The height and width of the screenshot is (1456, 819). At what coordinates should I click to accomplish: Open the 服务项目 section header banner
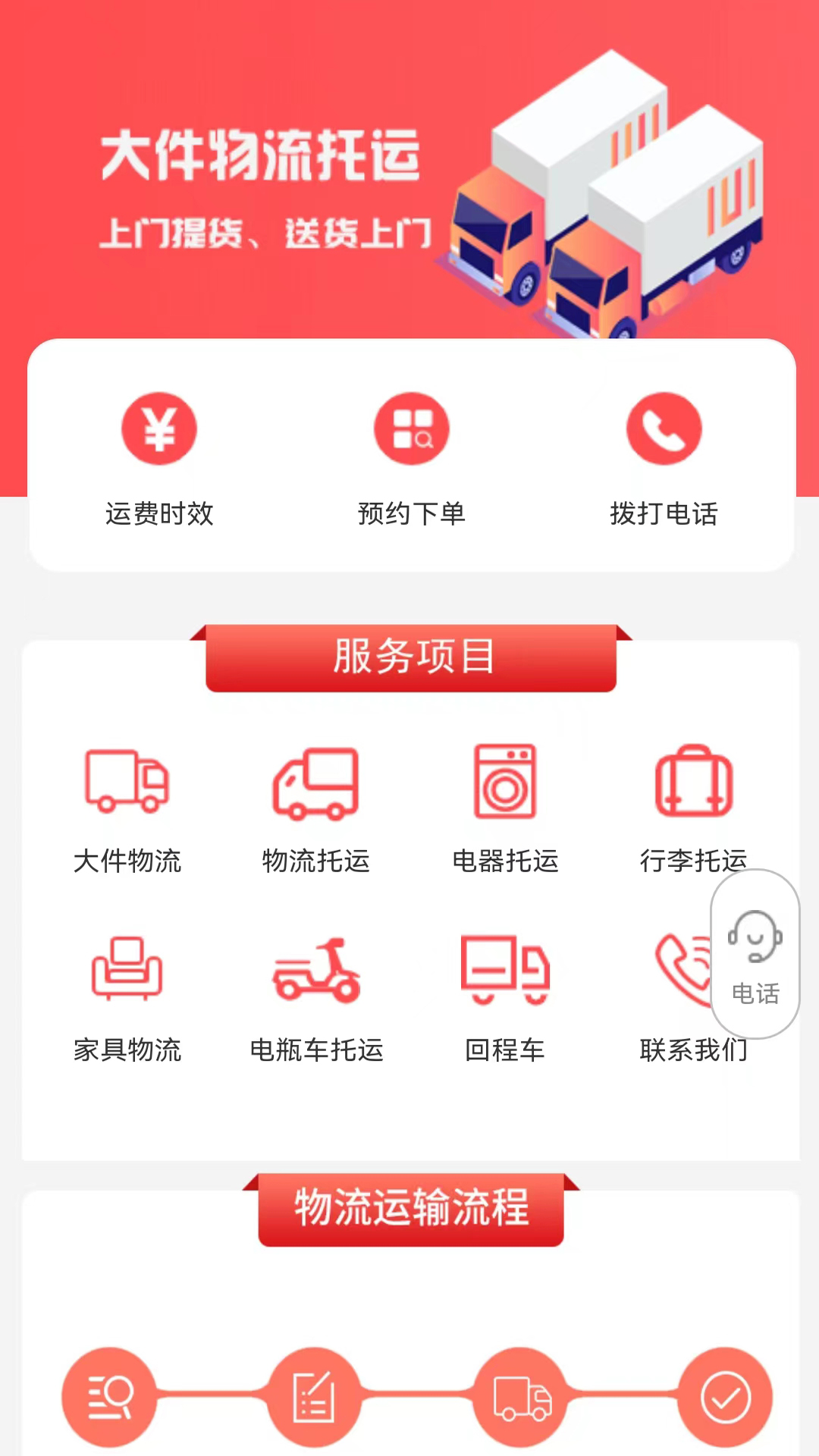411,658
